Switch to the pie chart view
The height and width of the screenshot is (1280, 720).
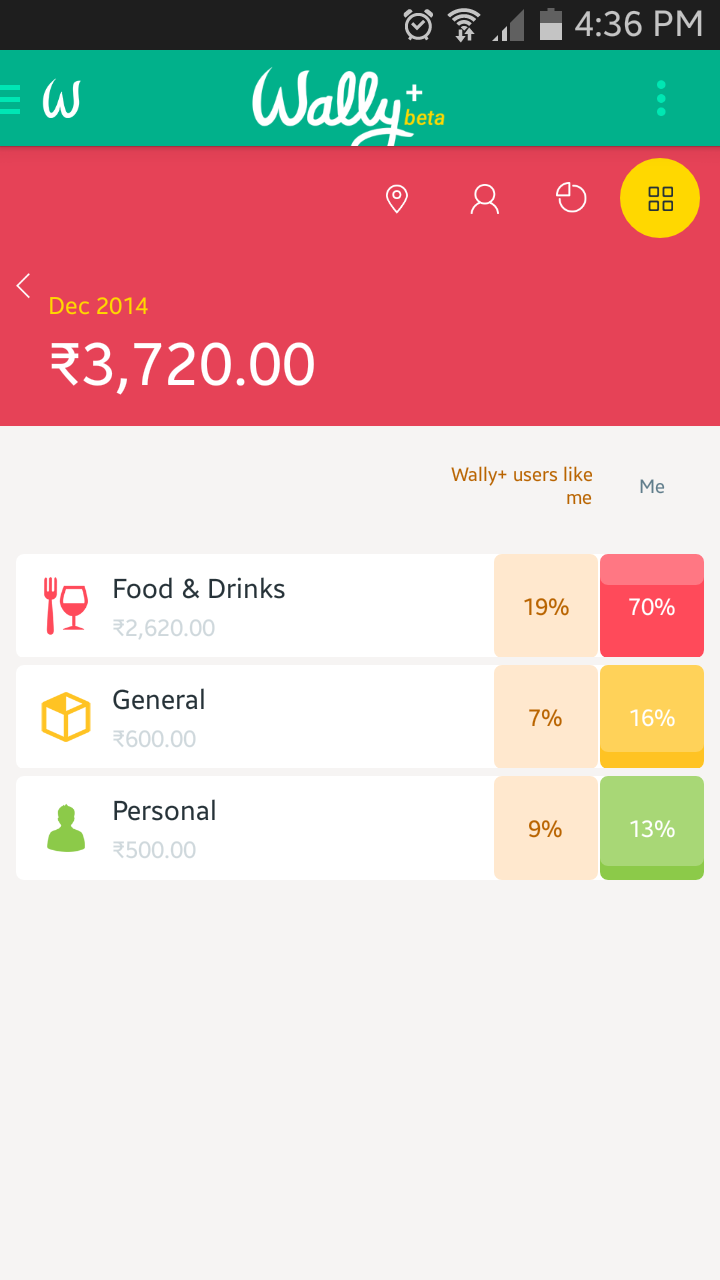coord(572,198)
